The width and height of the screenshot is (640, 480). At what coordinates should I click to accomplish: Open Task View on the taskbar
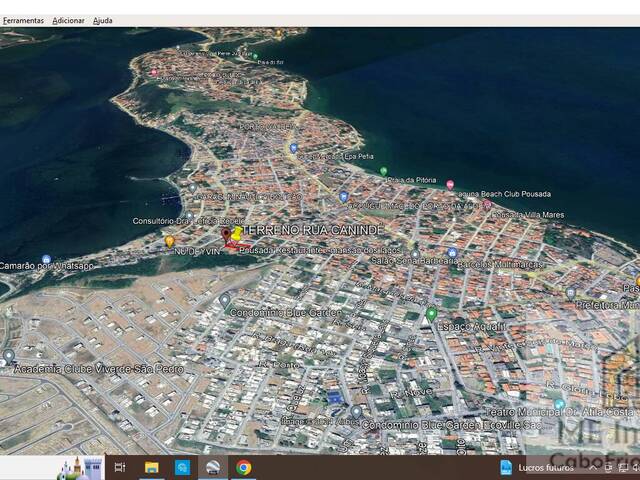tap(120, 467)
